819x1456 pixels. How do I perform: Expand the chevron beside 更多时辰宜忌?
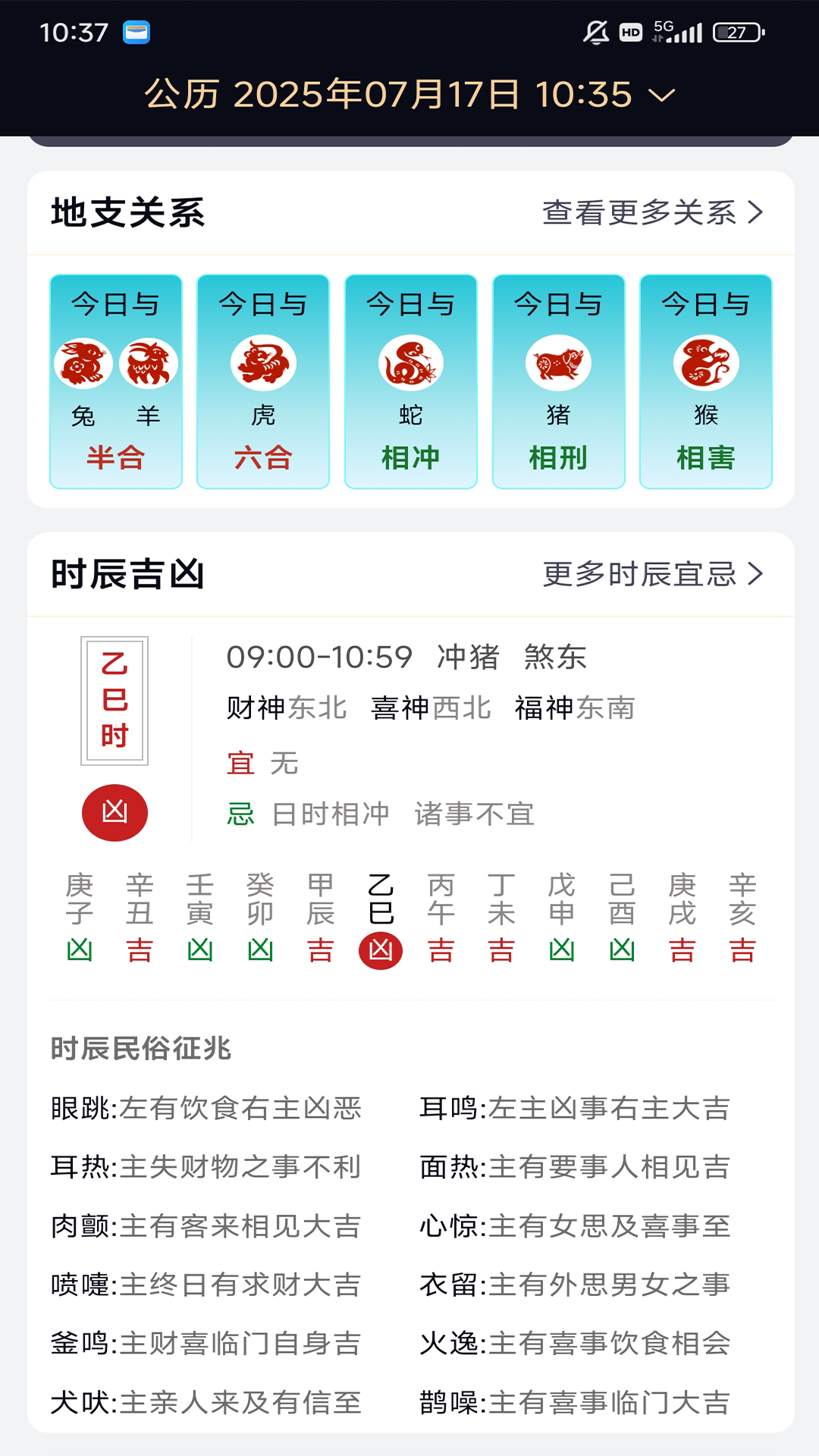click(x=755, y=574)
